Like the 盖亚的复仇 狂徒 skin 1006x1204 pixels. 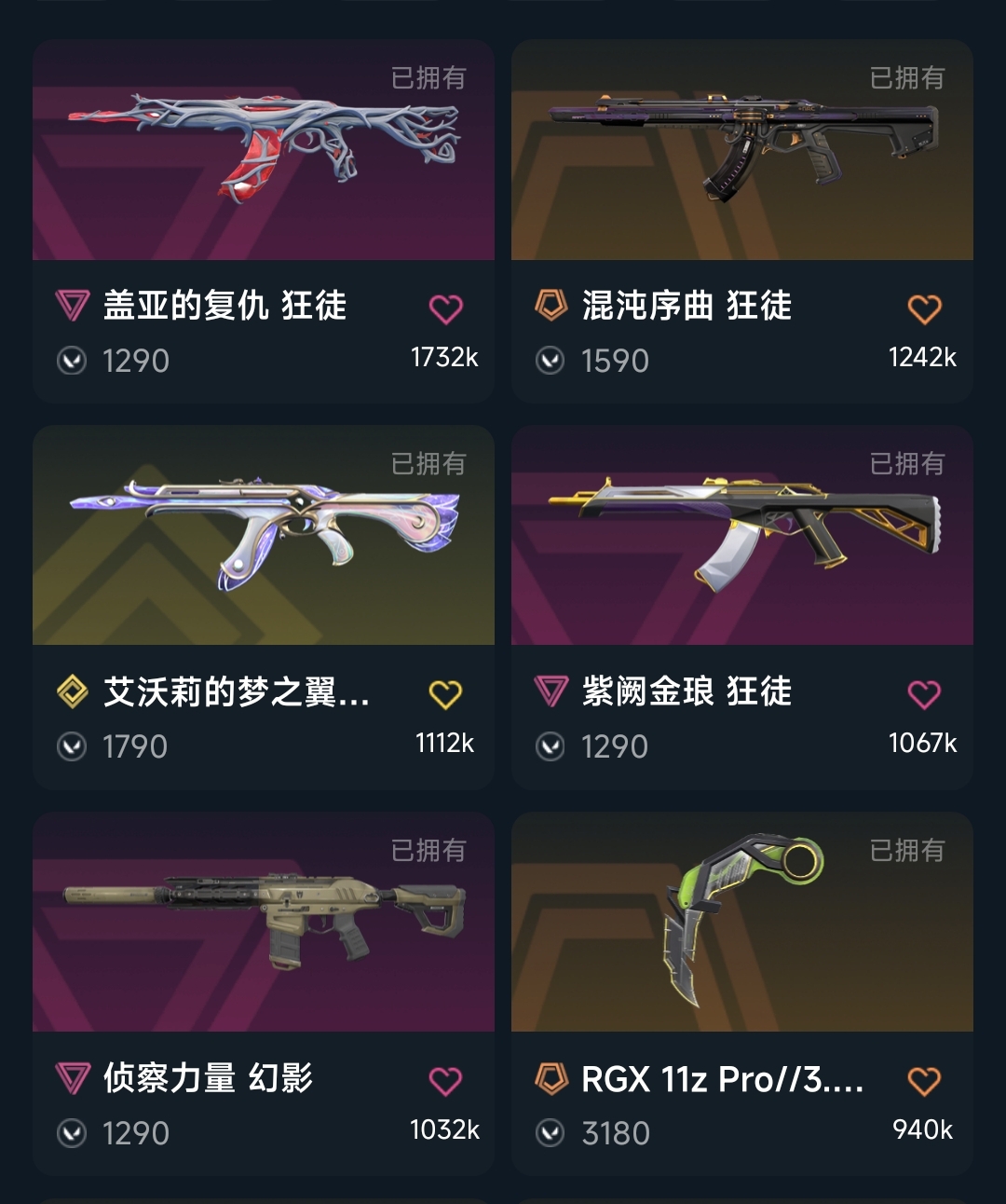445,308
